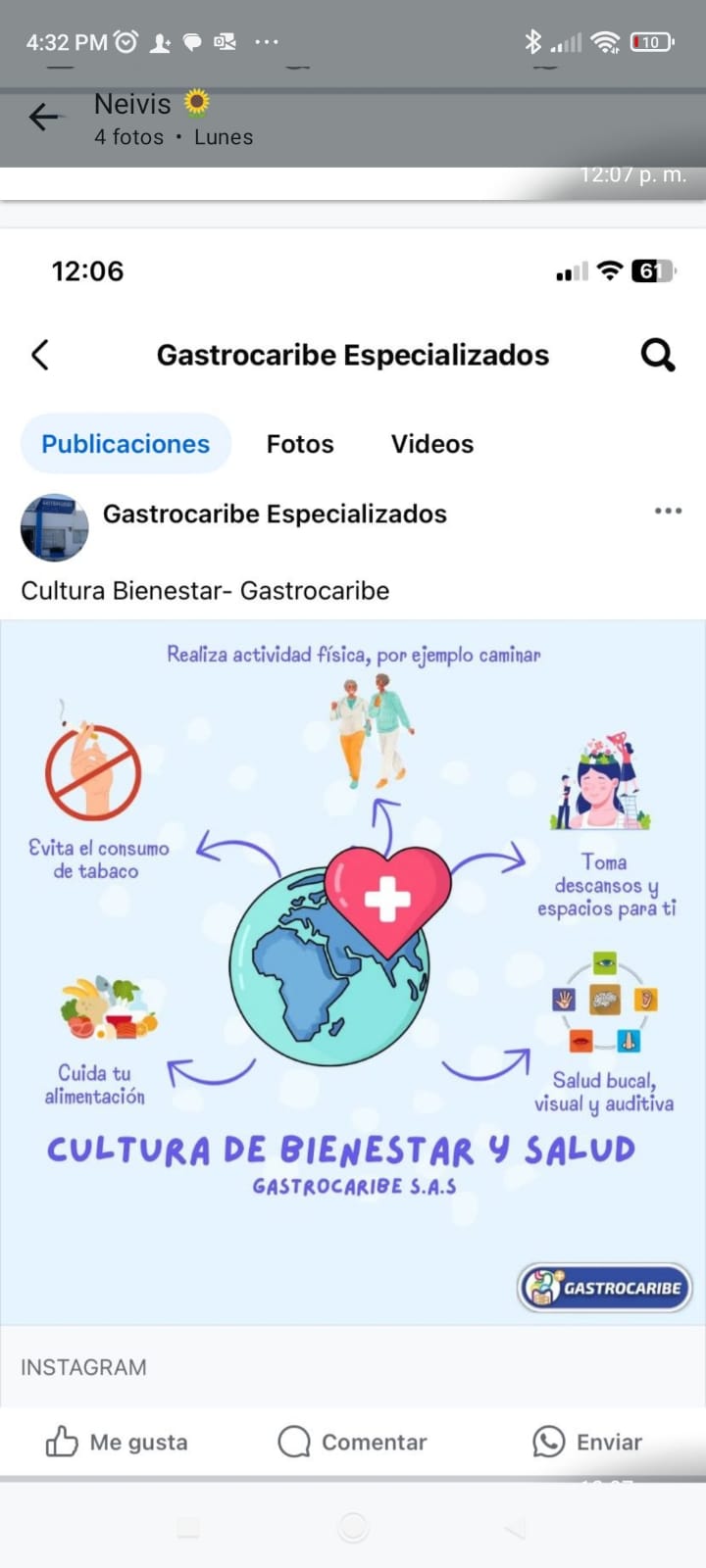706x1568 pixels.
Task: Open recent apps from the navigation bar
Action: click(188, 1527)
